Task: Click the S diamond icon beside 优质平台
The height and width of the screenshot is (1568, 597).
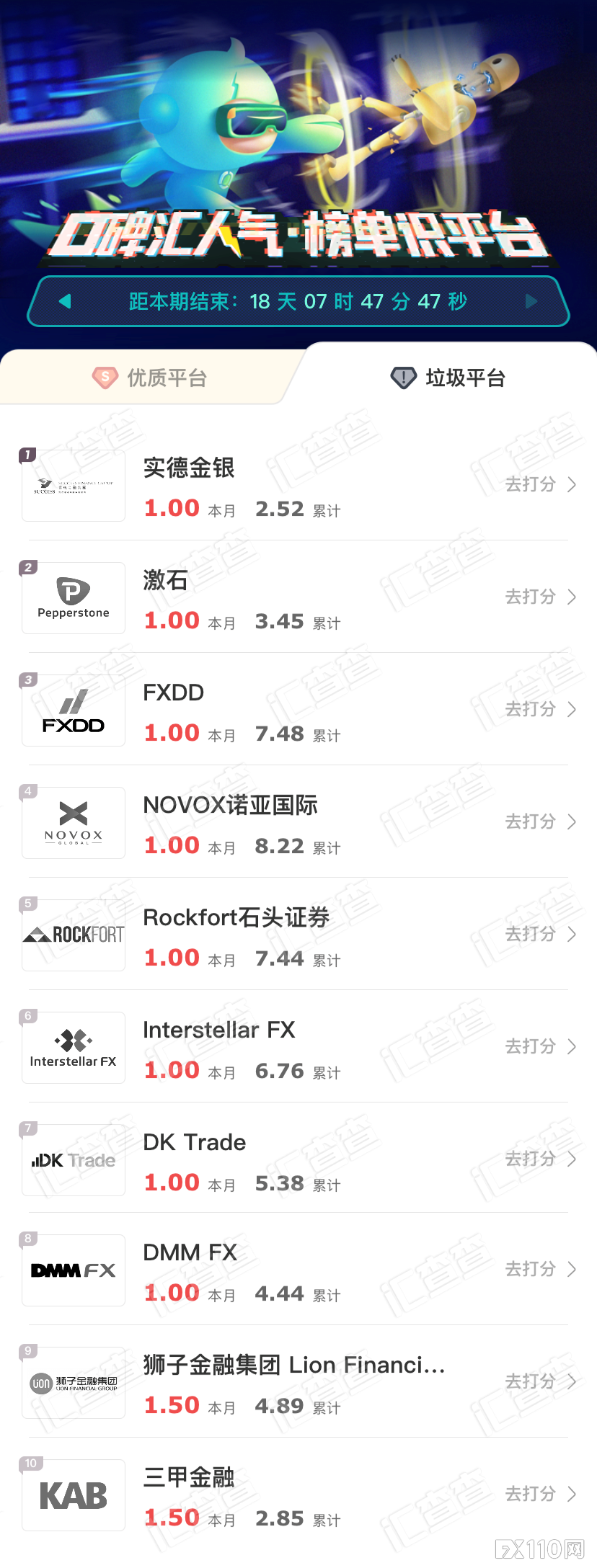Action: point(105,377)
